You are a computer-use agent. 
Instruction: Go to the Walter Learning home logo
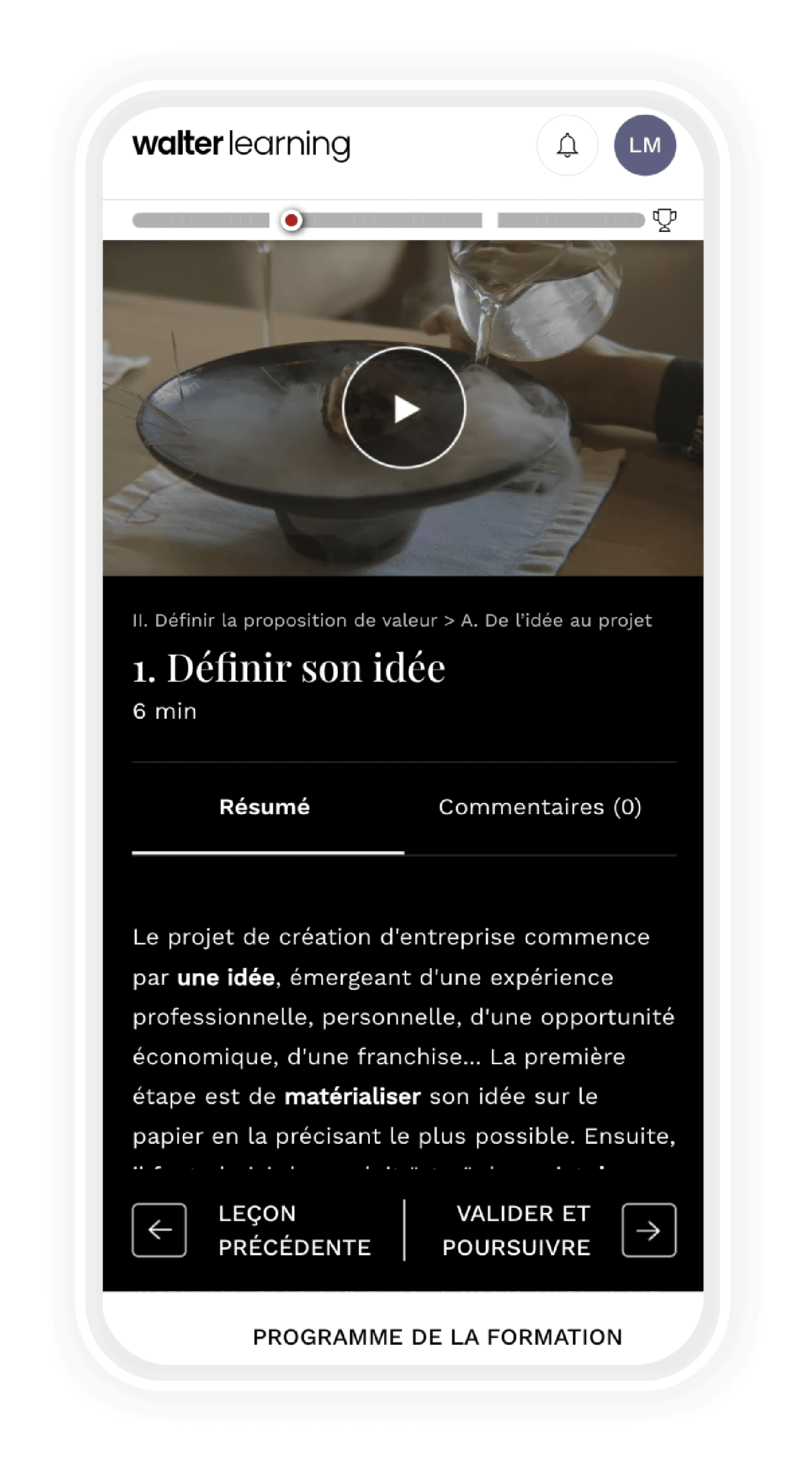pos(241,145)
